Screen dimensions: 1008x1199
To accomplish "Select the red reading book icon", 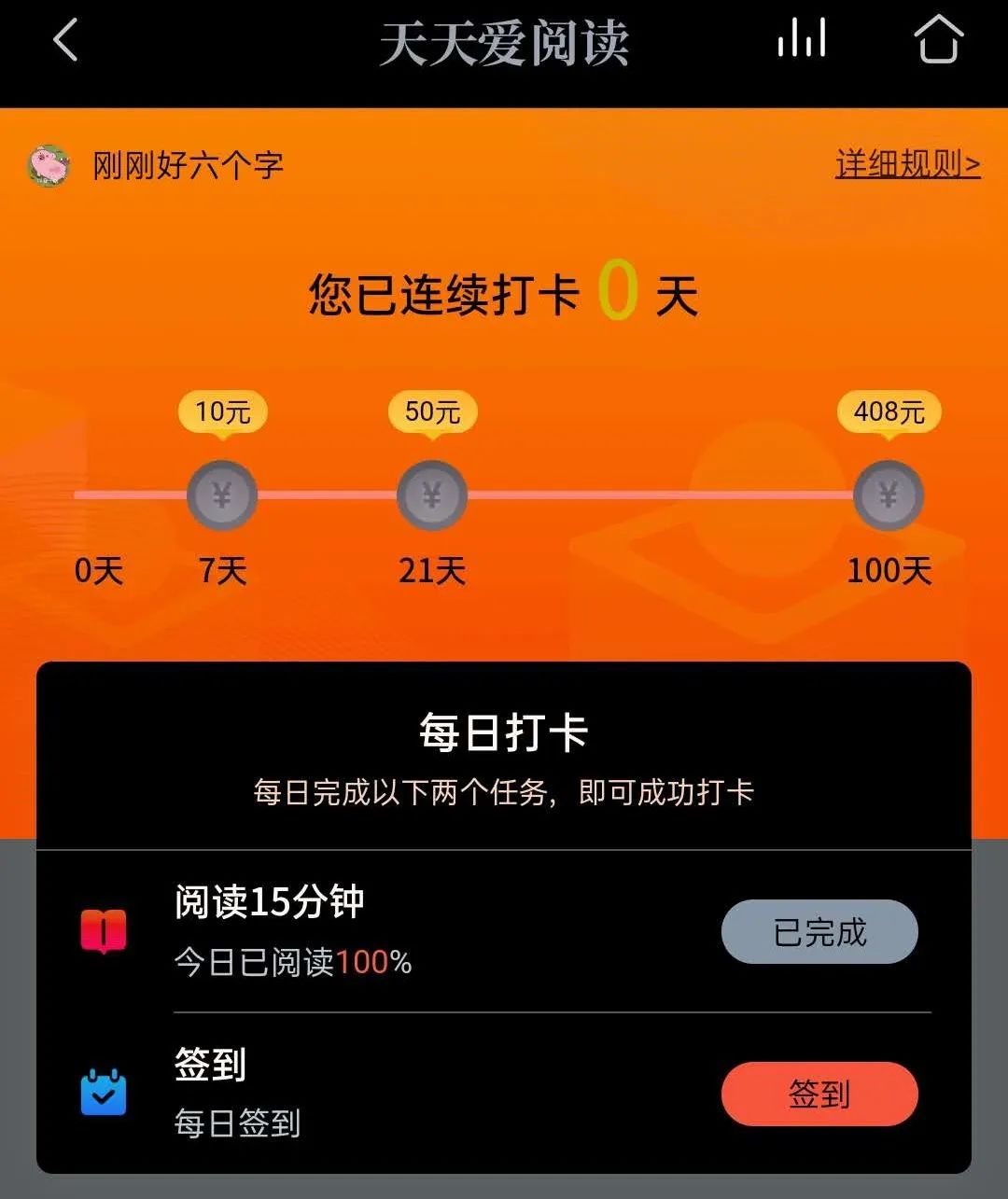I will pyautogui.click(x=103, y=930).
